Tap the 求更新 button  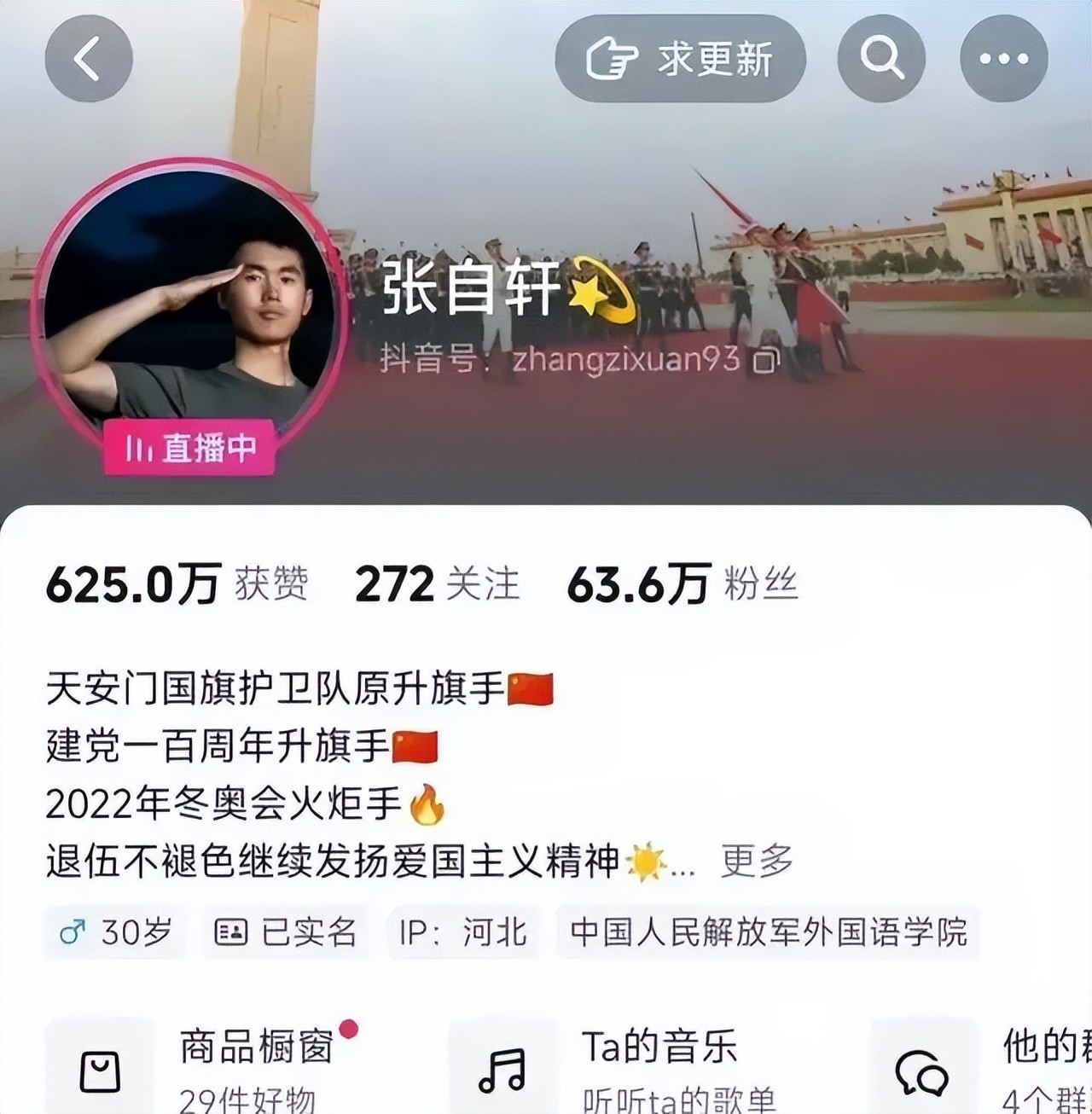[680, 59]
